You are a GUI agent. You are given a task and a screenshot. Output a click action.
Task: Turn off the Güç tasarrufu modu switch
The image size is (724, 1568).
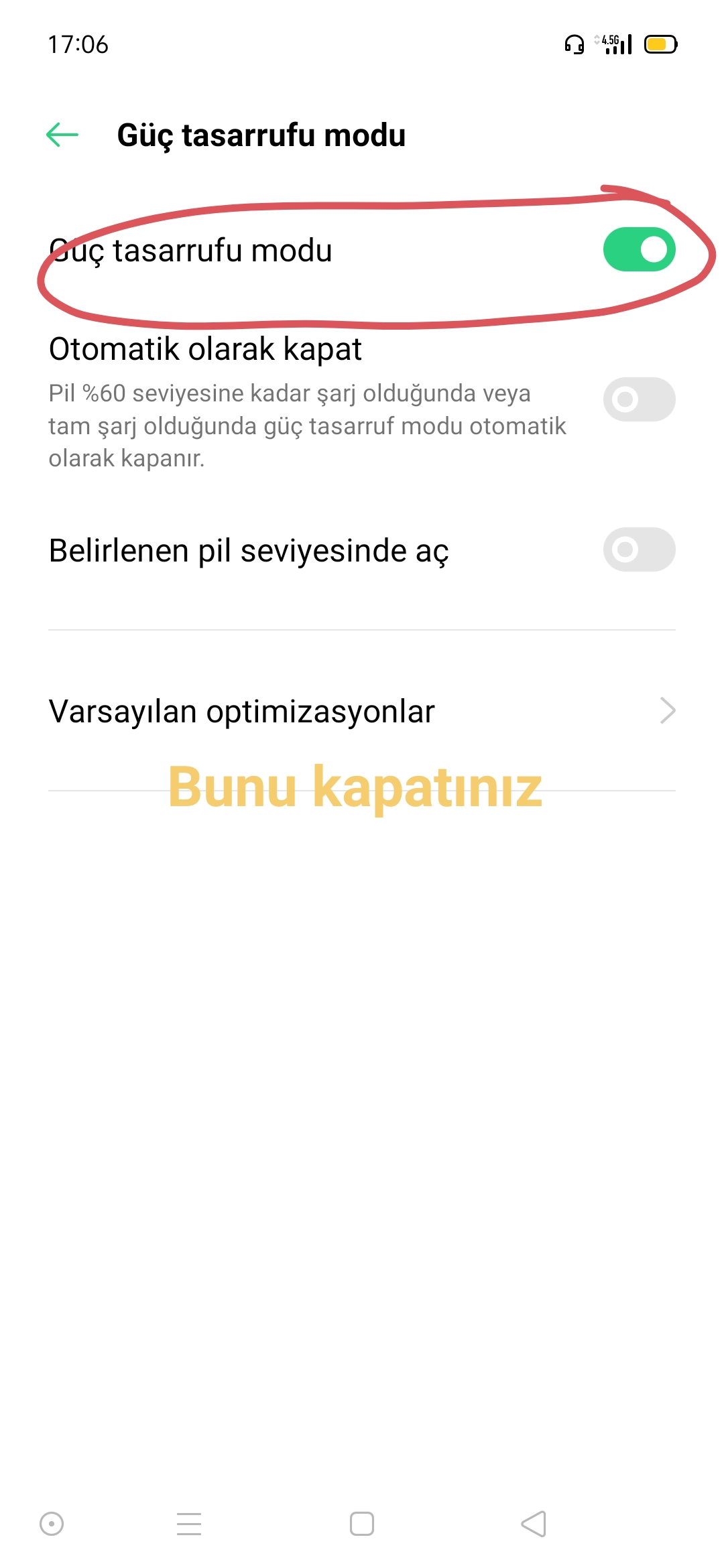(639, 249)
